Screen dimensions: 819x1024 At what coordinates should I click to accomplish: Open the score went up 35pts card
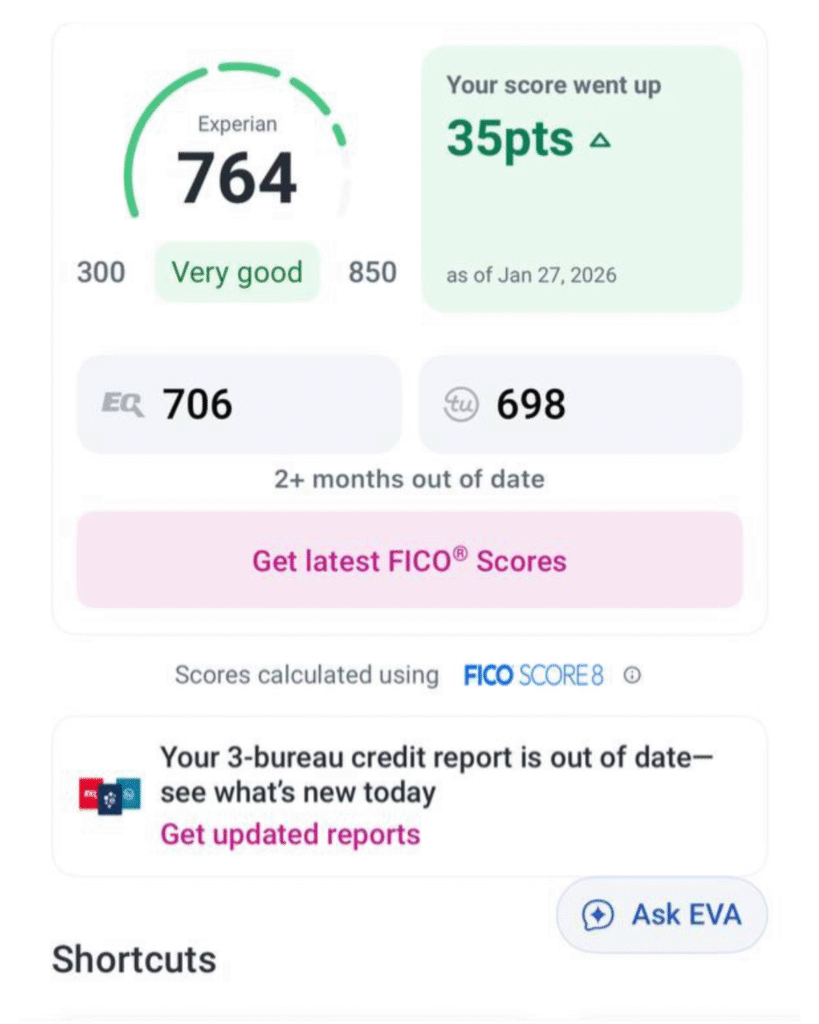click(x=581, y=178)
